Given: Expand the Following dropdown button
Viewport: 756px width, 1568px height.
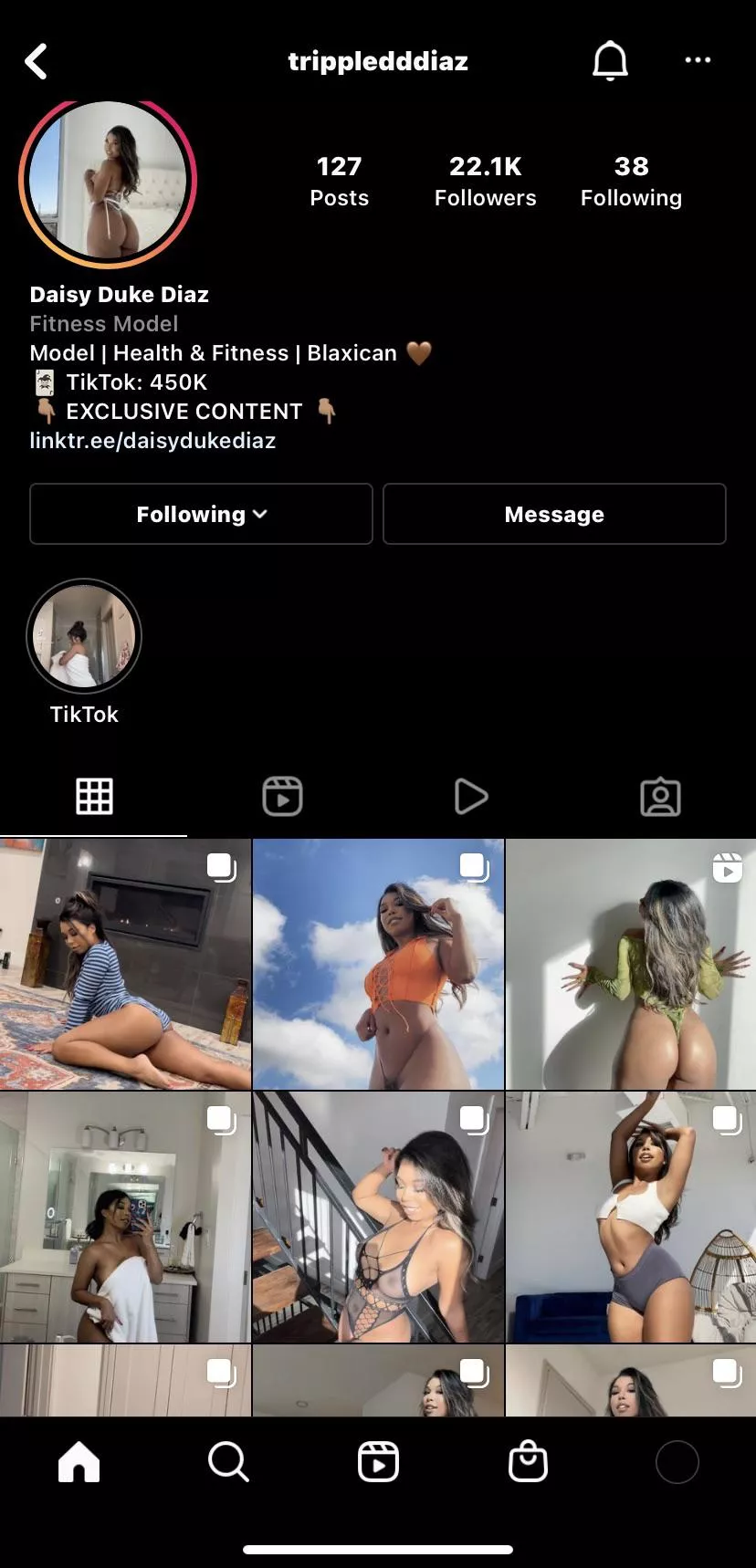Looking at the screenshot, I should pos(201,514).
